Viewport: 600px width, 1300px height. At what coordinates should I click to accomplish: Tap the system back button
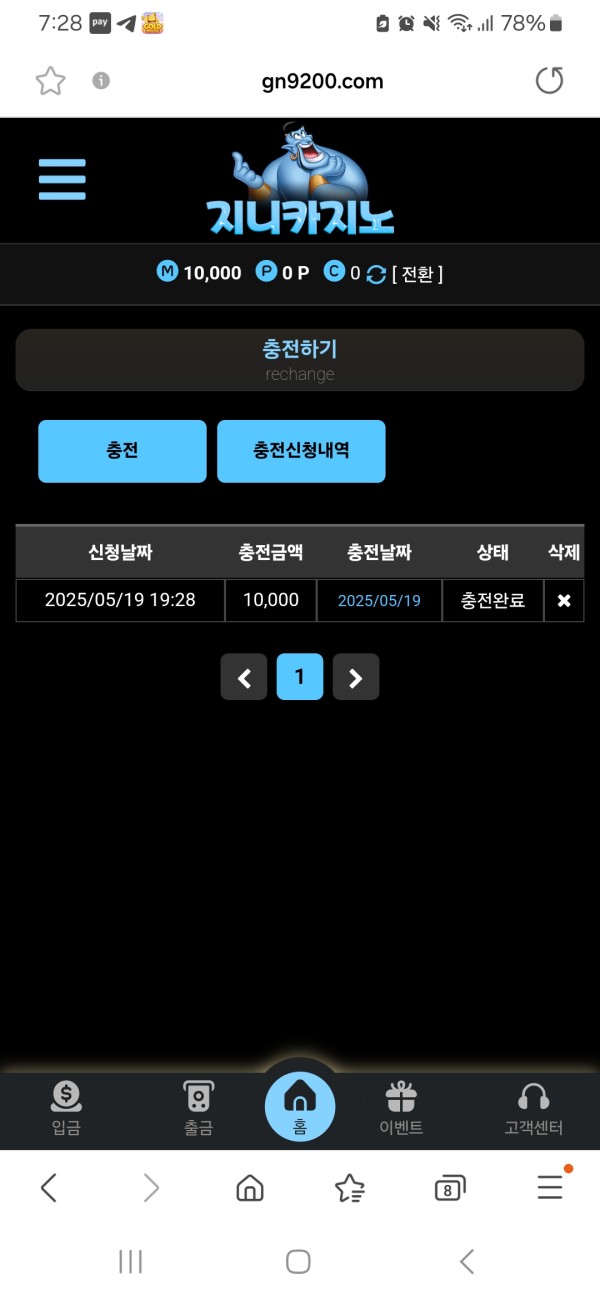(x=466, y=1262)
